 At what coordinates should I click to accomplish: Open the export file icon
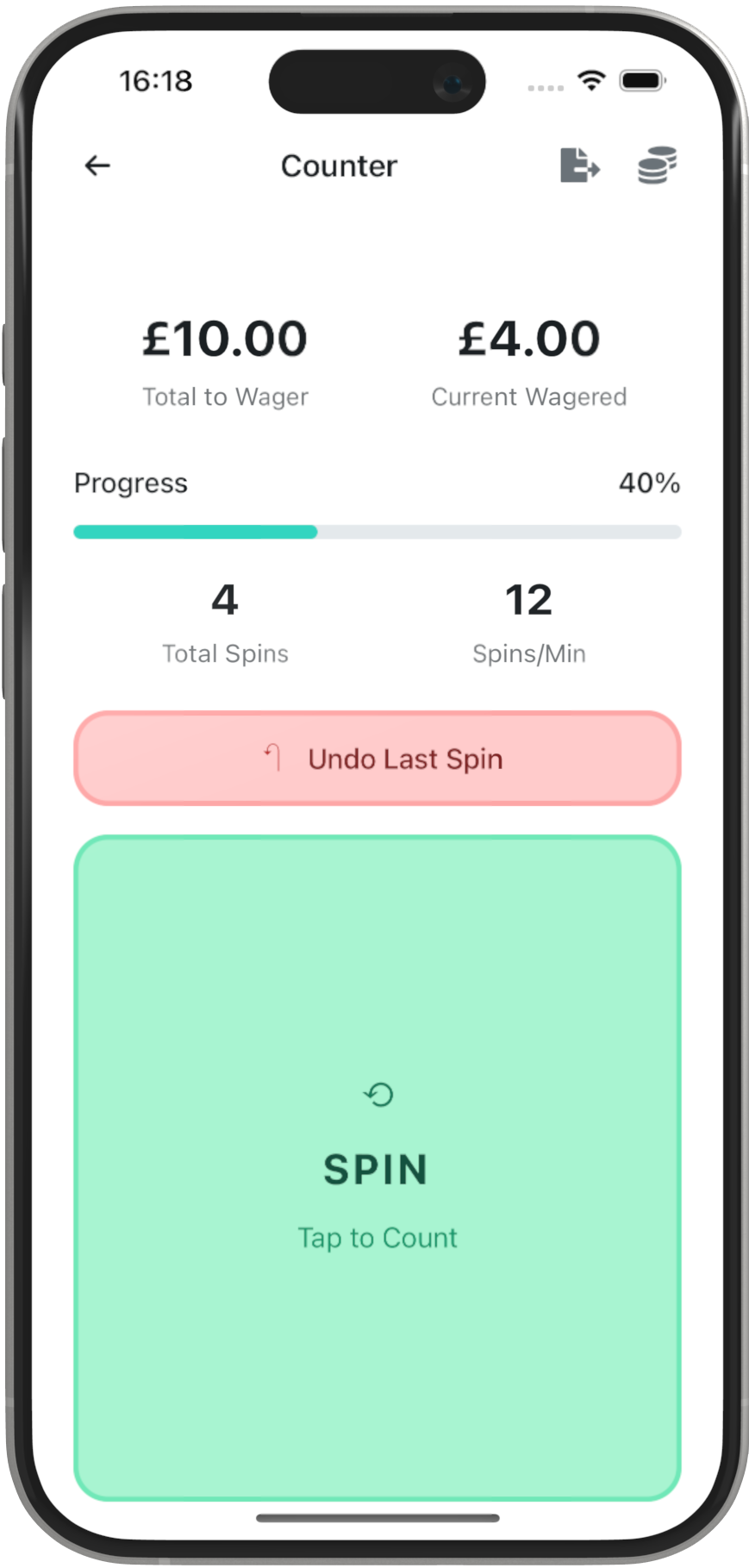tap(579, 165)
